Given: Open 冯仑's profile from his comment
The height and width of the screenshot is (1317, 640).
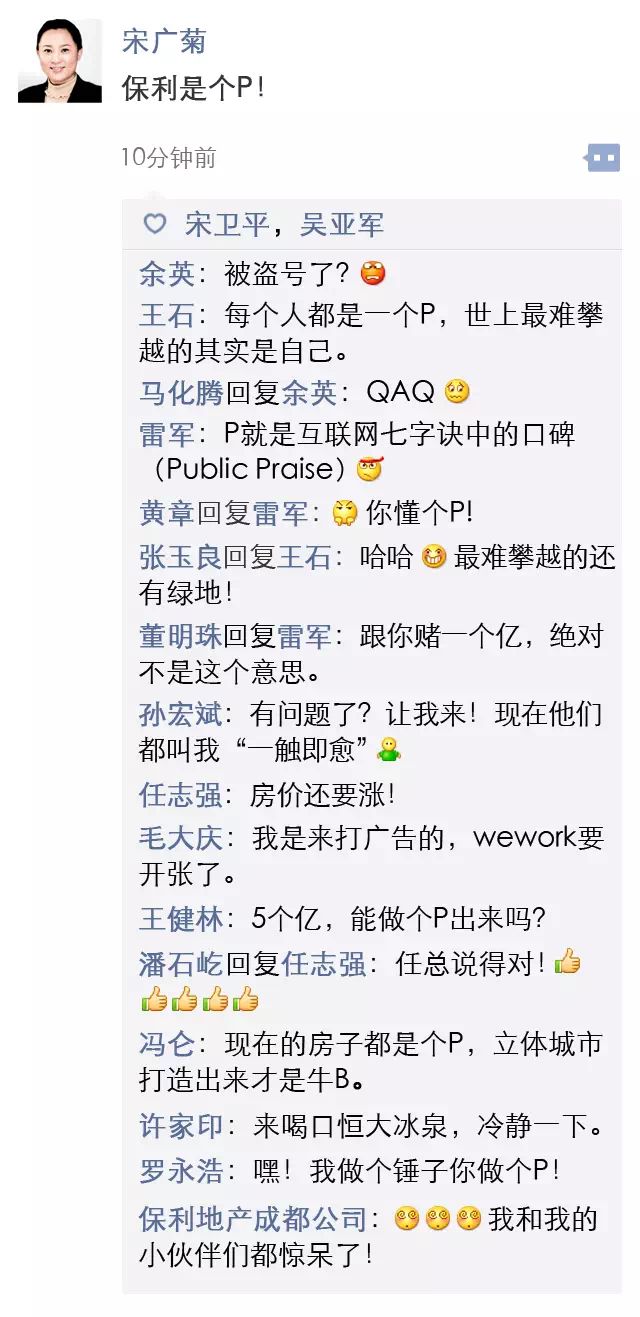Looking at the screenshot, I should (166, 1045).
